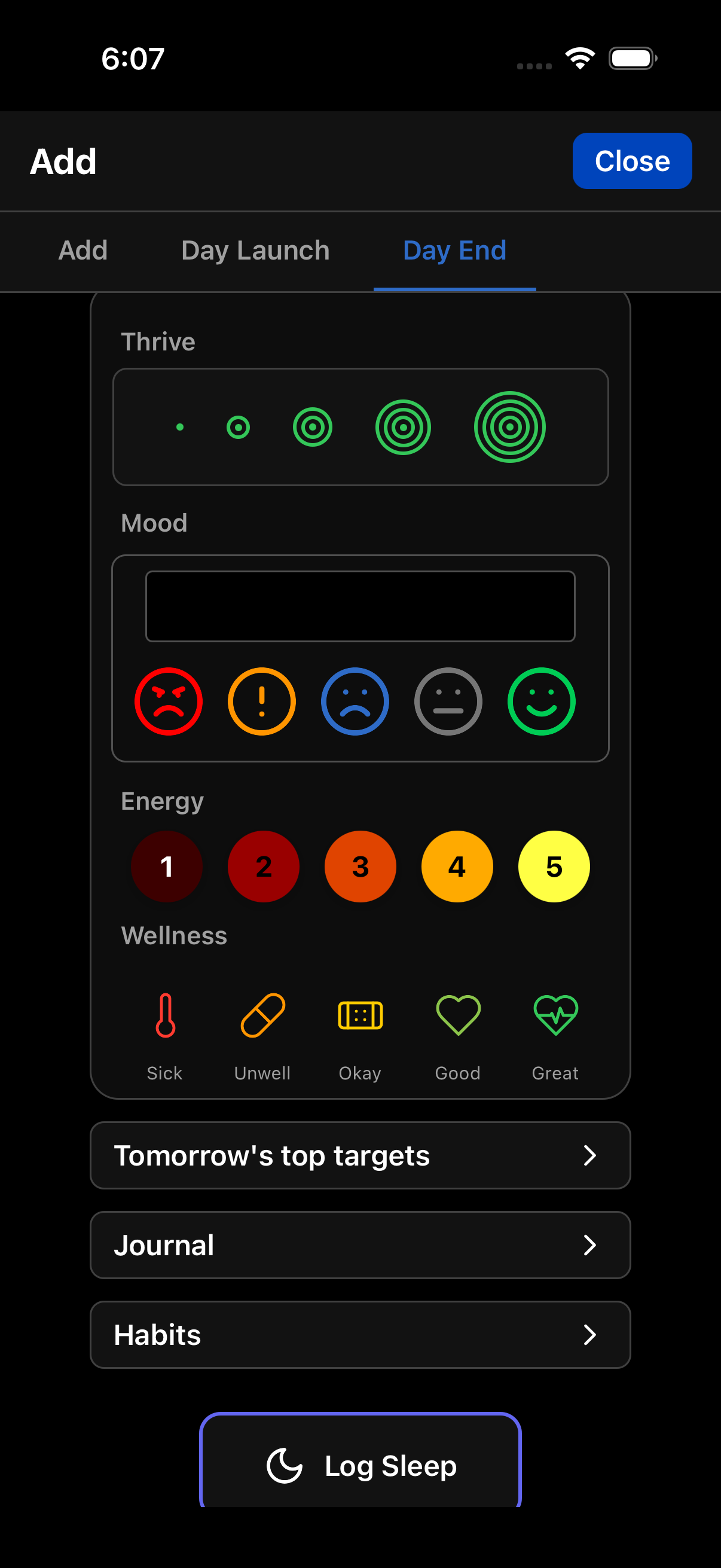Choose the angry red mood face
The width and height of the screenshot is (721, 1568).
[x=169, y=701]
